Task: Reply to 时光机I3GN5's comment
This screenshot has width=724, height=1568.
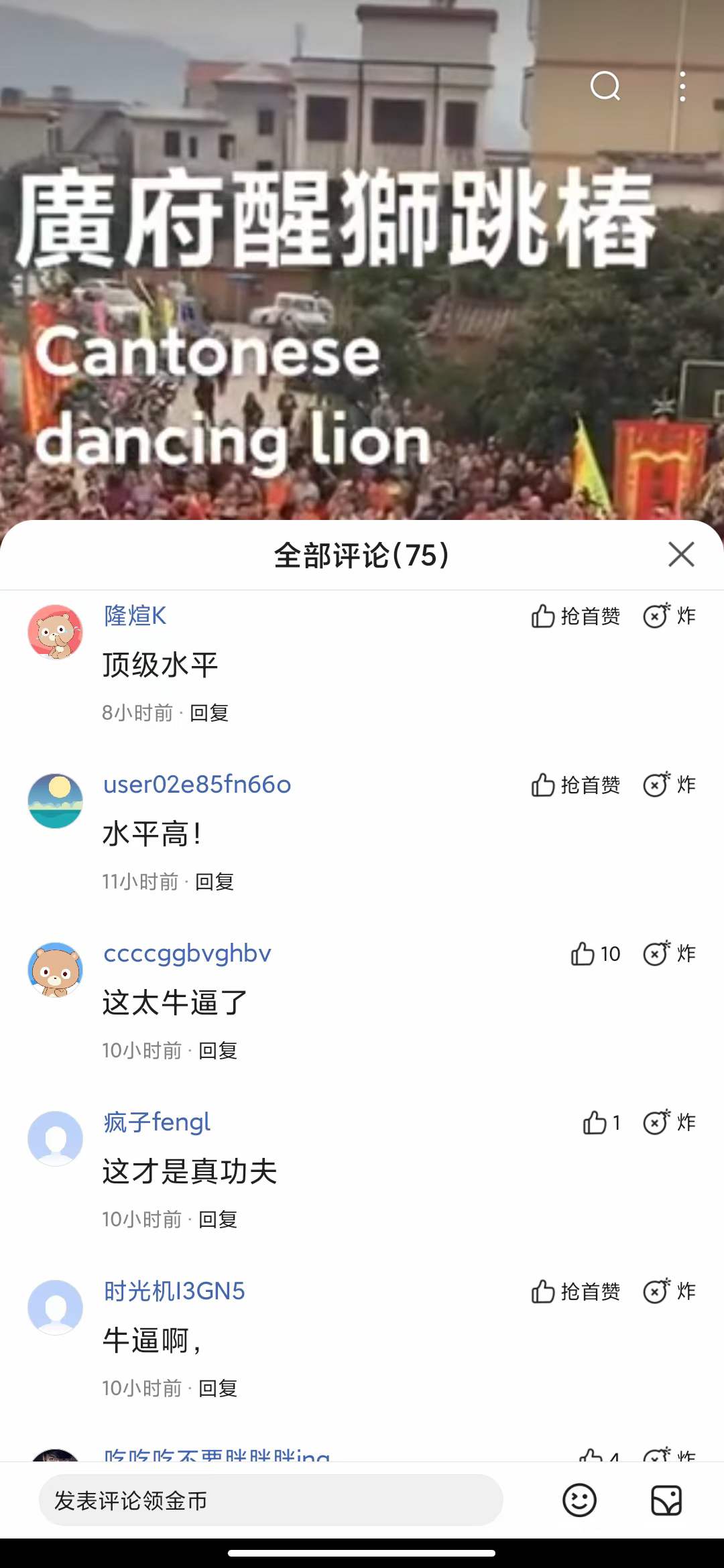Action: (x=218, y=1388)
